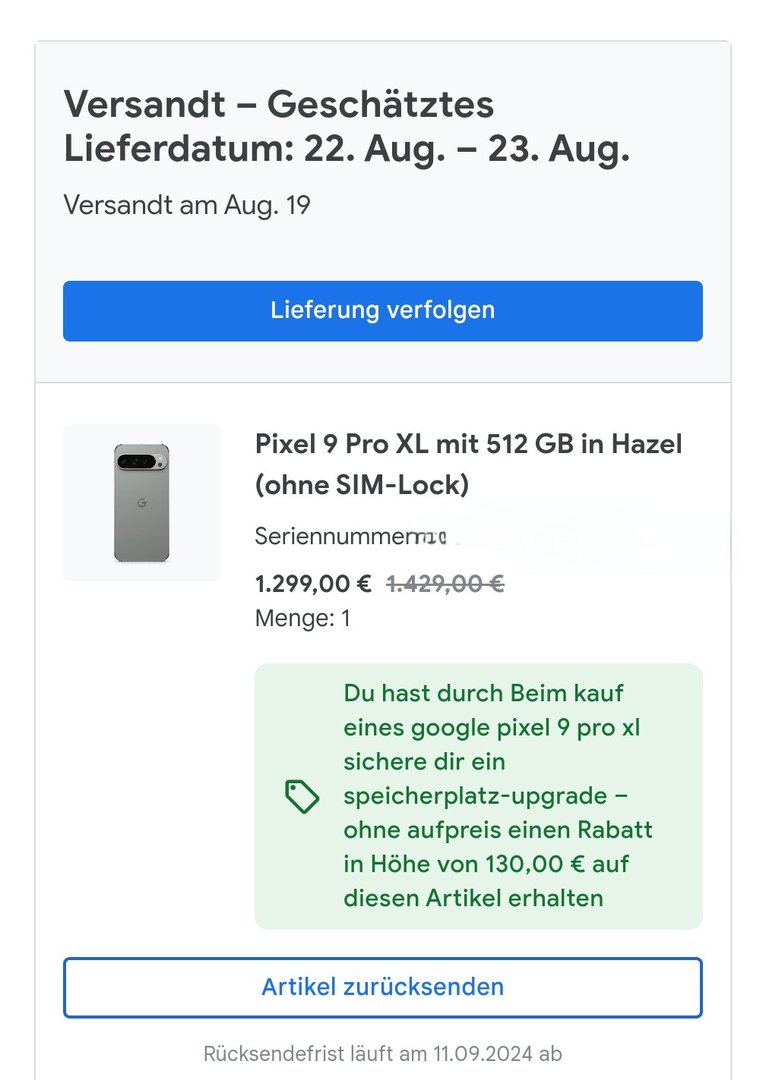Track the delivery with Lieferung verfolgen
Image resolution: width=766 pixels, height=1080 pixels.
click(x=382, y=310)
